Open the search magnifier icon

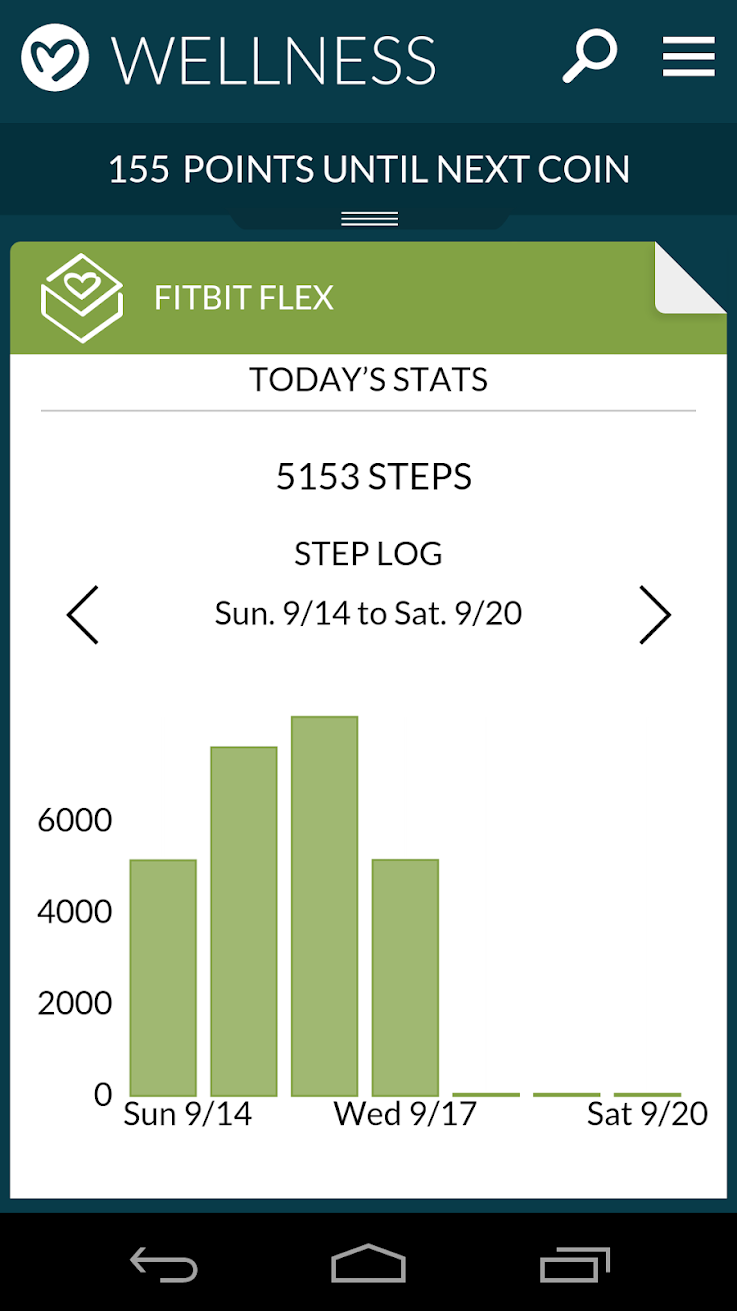pyautogui.click(x=590, y=57)
